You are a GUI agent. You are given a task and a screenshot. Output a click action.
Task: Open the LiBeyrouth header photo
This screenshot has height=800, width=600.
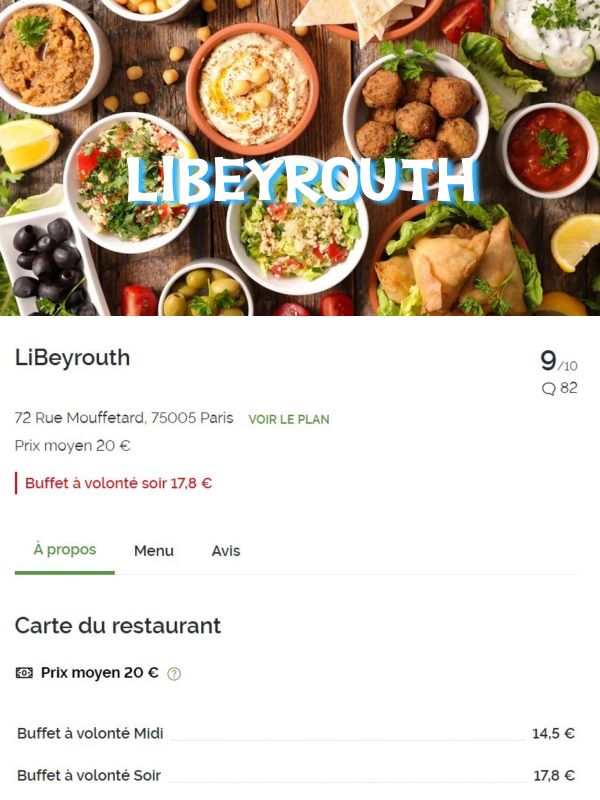tap(300, 158)
